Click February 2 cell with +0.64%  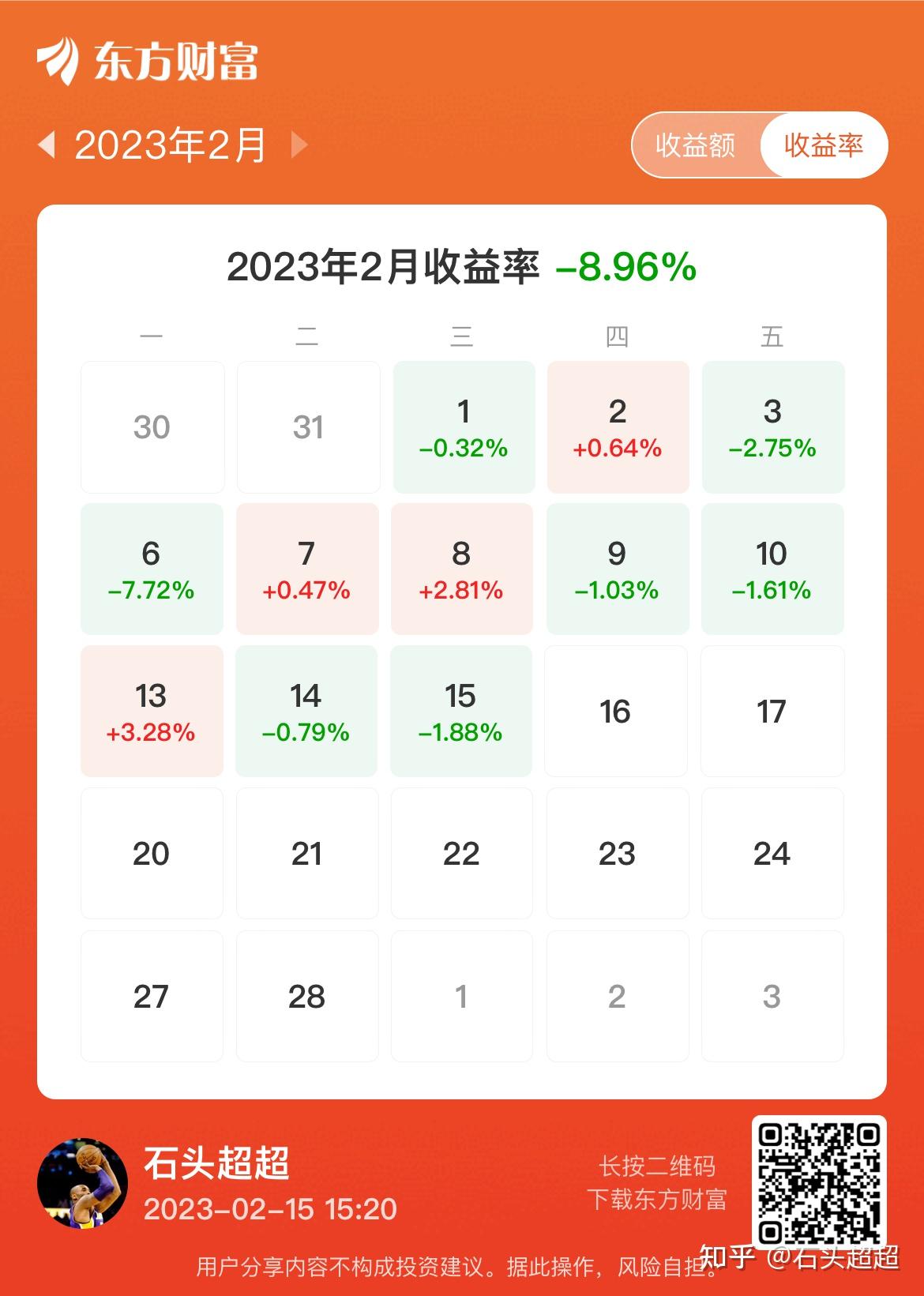click(x=618, y=426)
